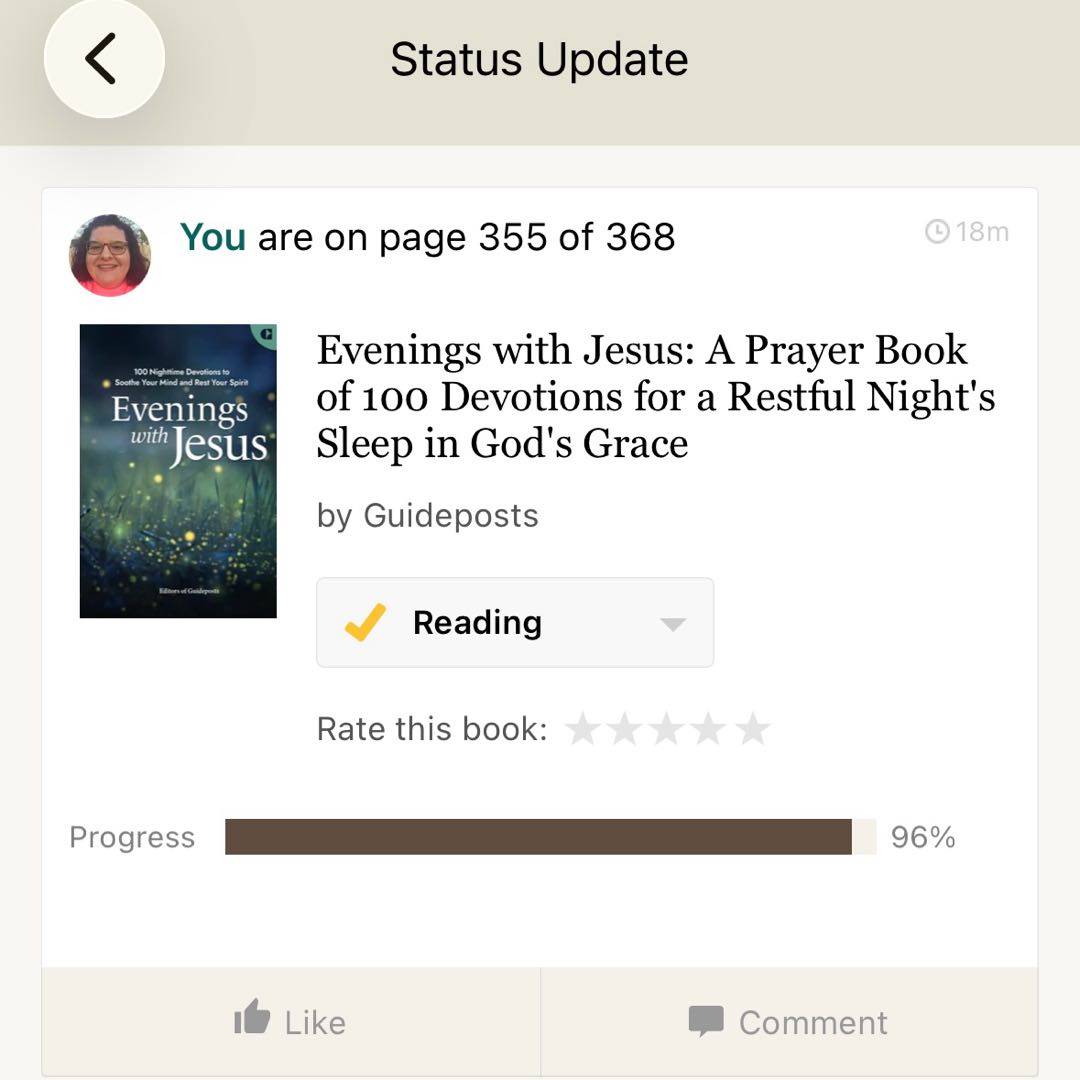The width and height of the screenshot is (1080, 1080).
Task: Expand the Reading shelf dropdown
Action: tap(673, 624)
